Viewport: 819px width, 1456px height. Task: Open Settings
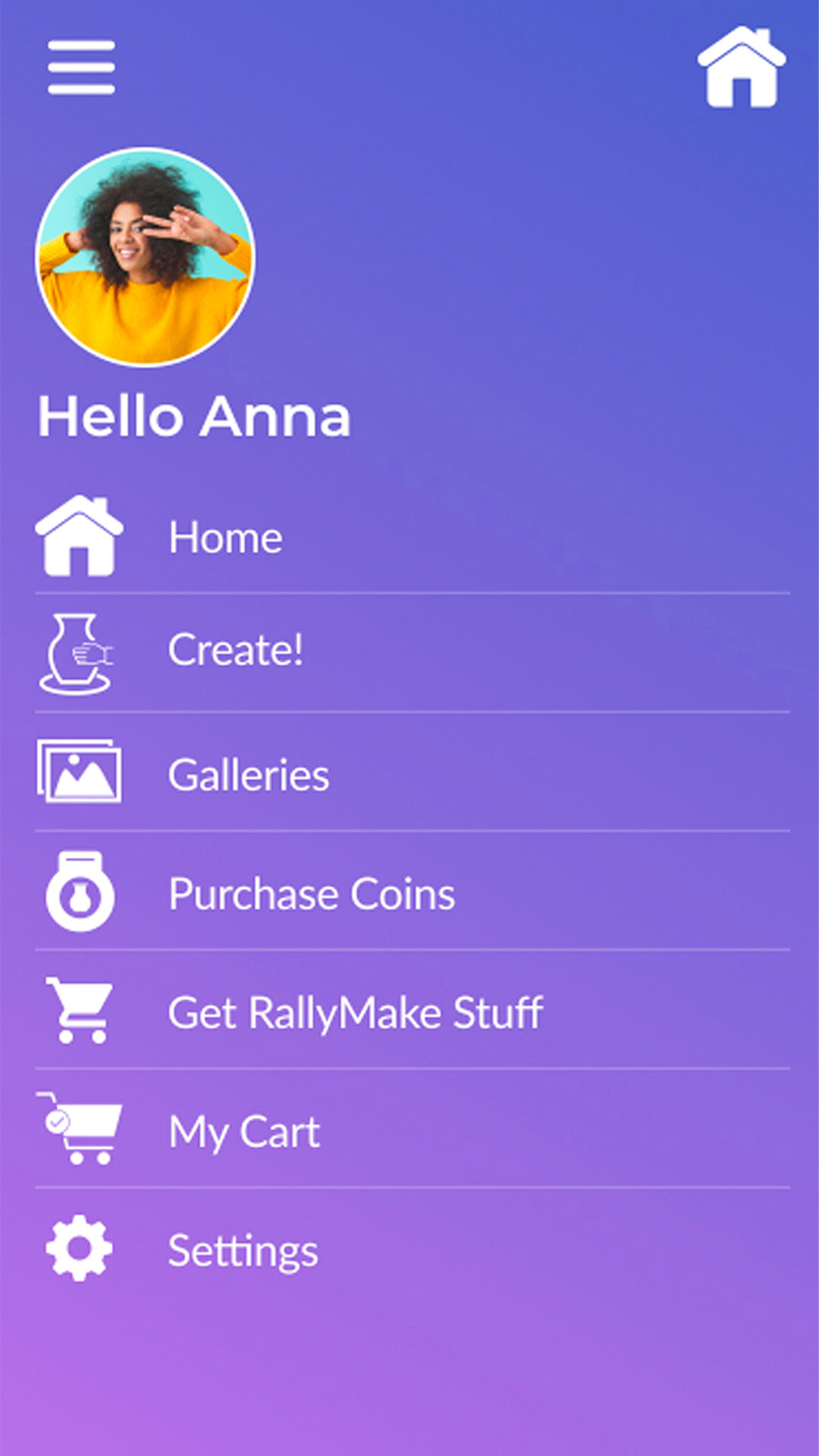243,1250
